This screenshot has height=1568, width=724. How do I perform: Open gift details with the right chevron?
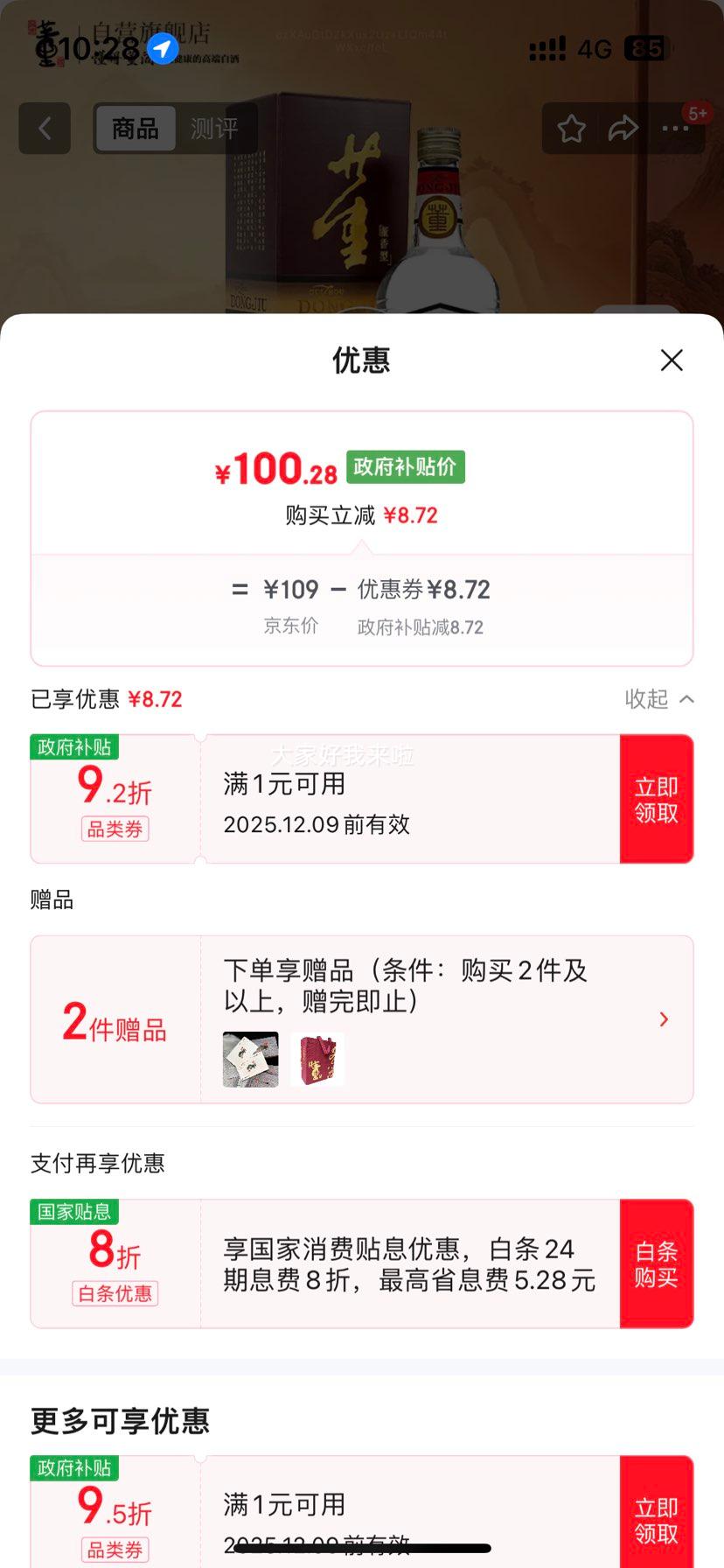point(664,1018)
